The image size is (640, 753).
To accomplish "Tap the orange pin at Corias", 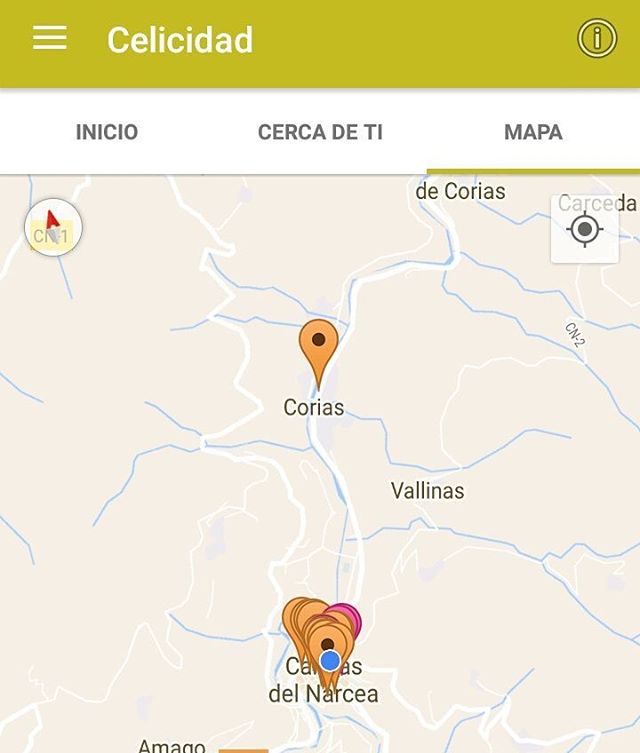I will pyautogui.click(x=318, y=346).
